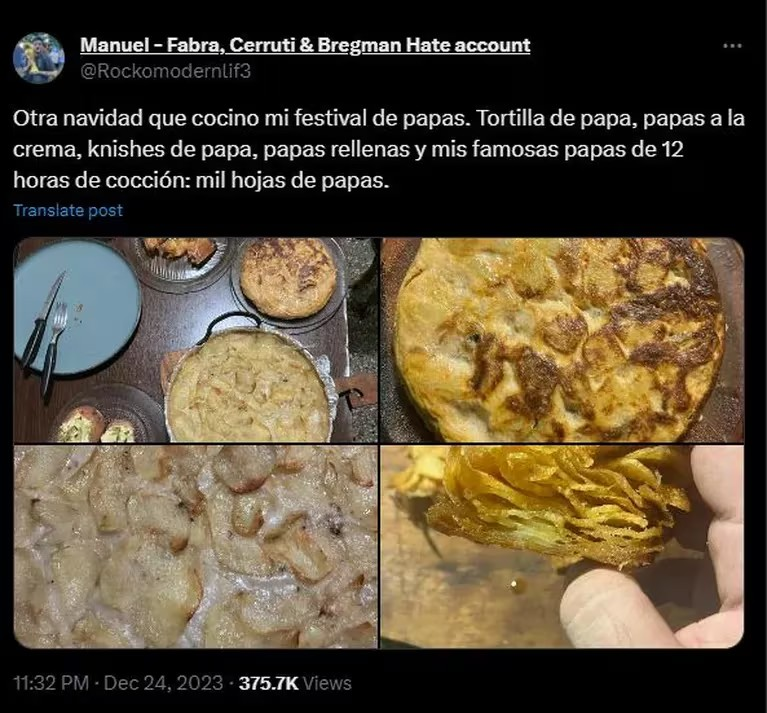
Task: Open Manuel's profile picture
Action: tap(39, 58)
